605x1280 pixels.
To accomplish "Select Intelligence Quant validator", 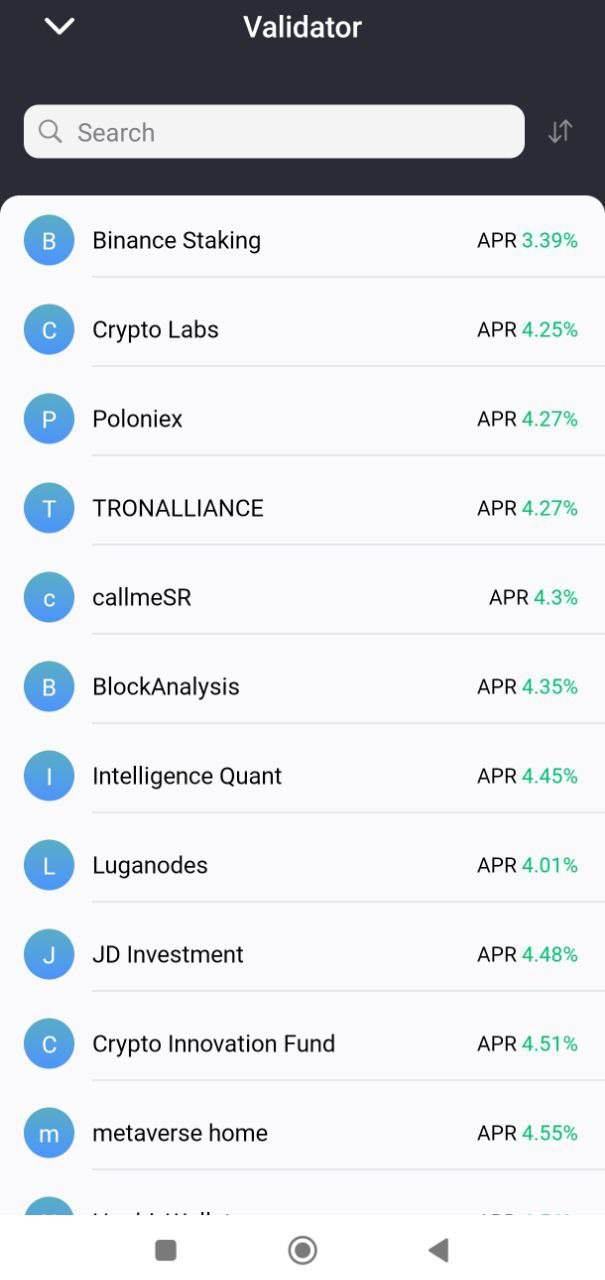I will point(302,776).
